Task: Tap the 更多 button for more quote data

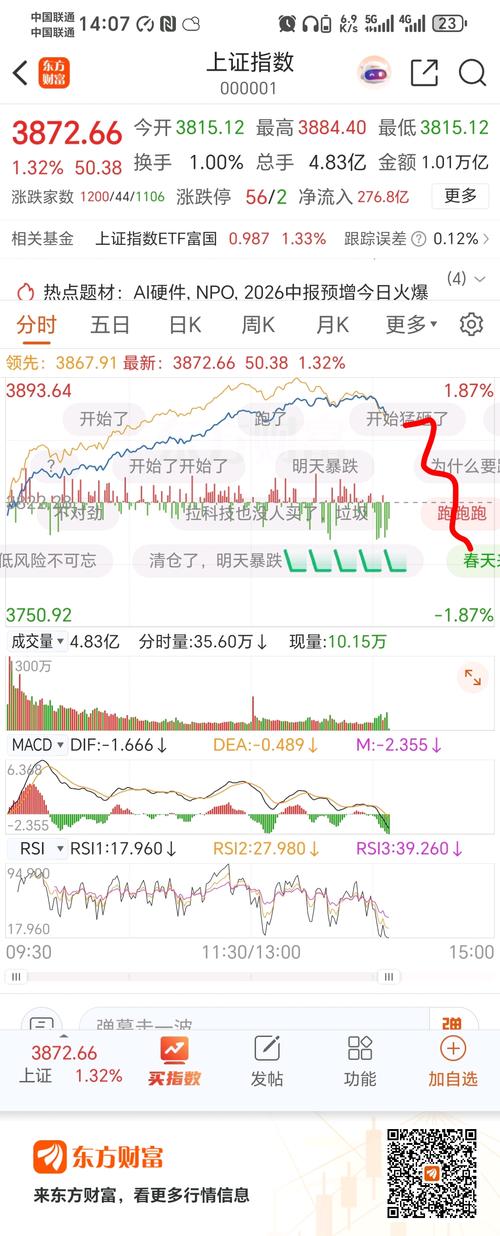Action: 461,196
